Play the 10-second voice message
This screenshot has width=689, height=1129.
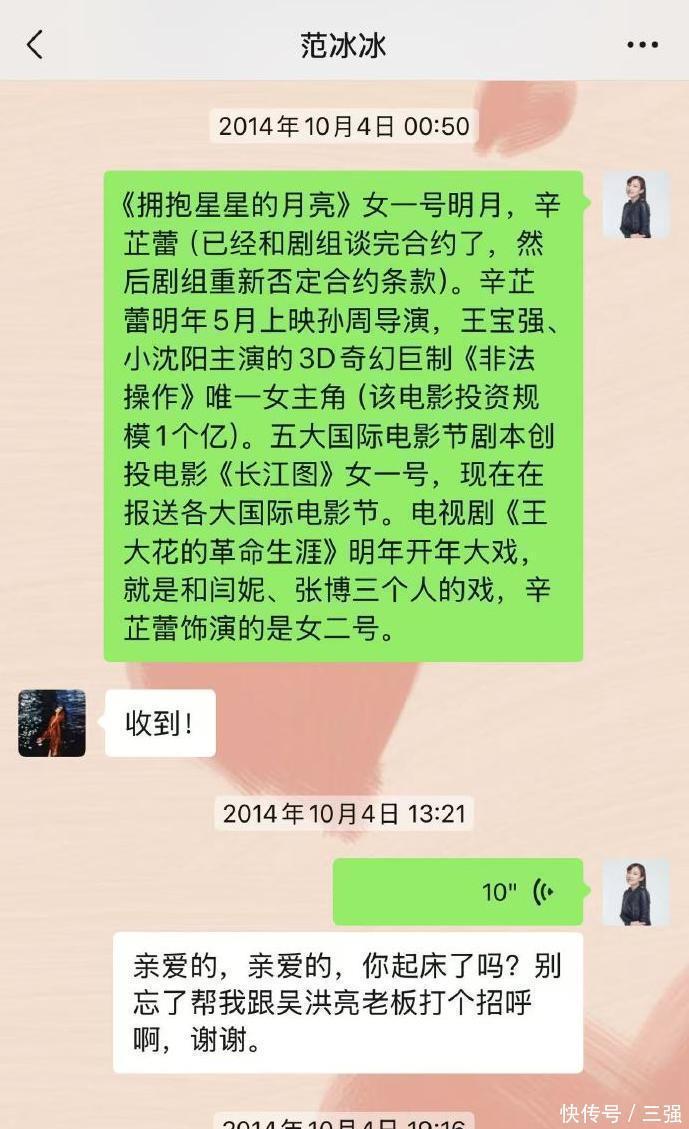click(458, 891)
